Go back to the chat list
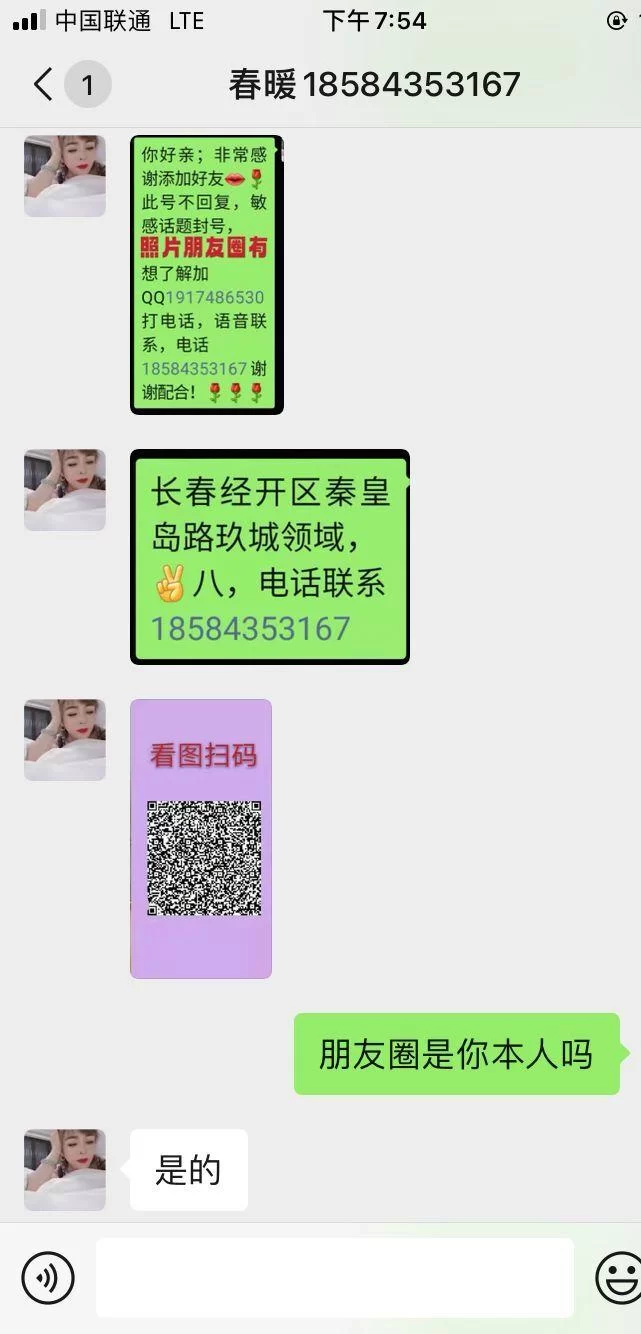This screenshot has height=1334, width=641. (x=44, y=85)
